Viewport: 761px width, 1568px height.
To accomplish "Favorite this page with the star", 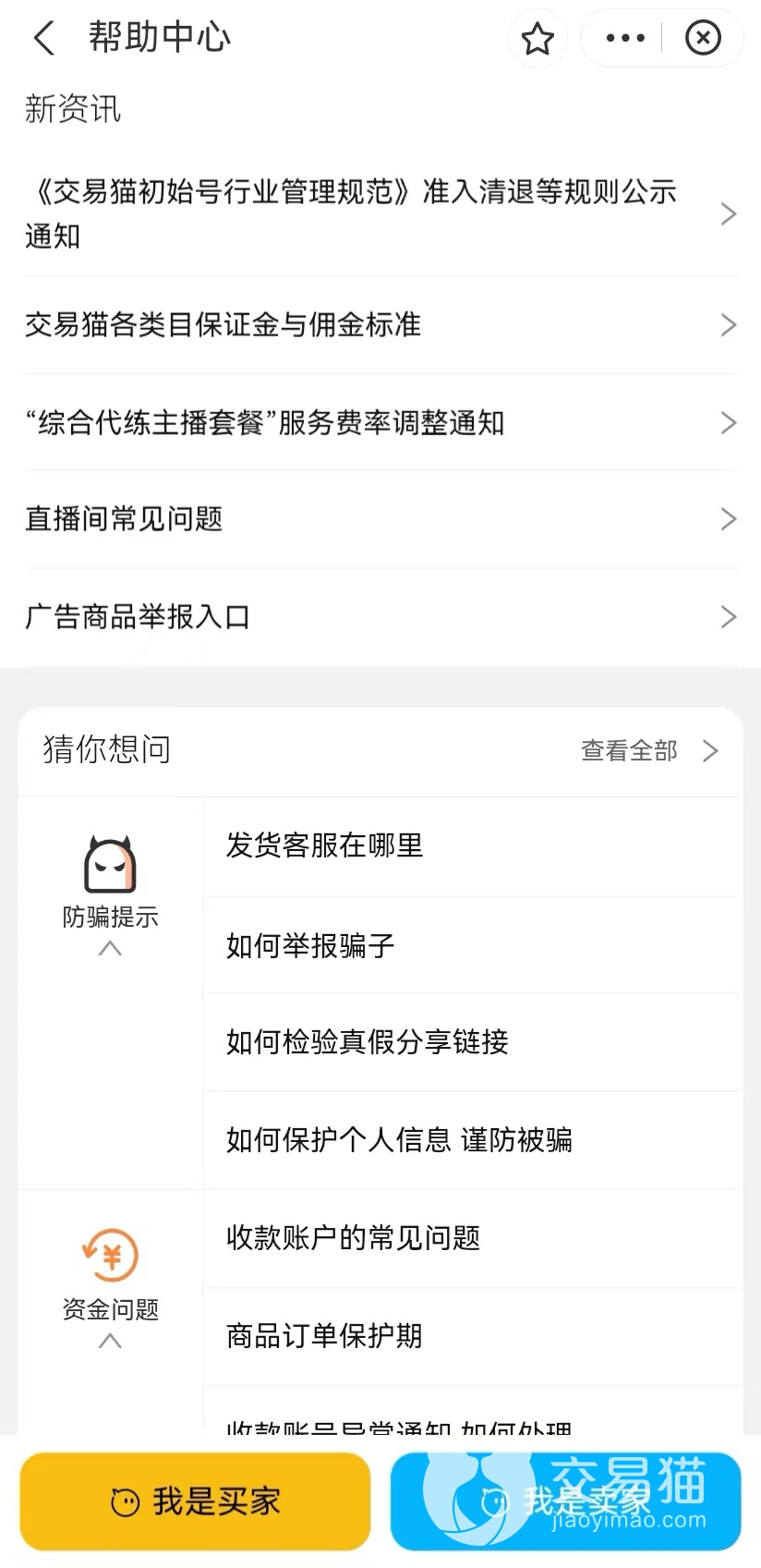I will 538,39.
